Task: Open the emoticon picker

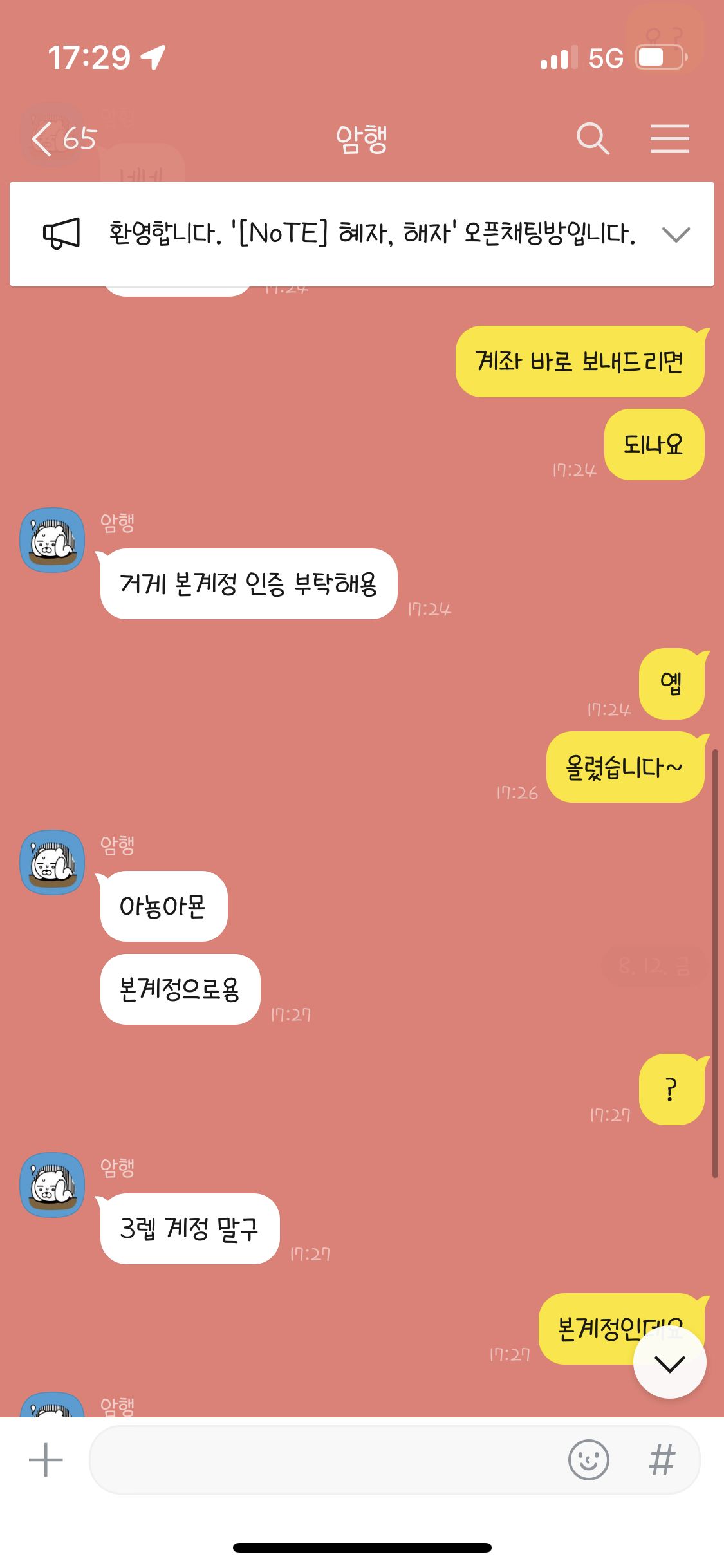Action: (588, 1460)
